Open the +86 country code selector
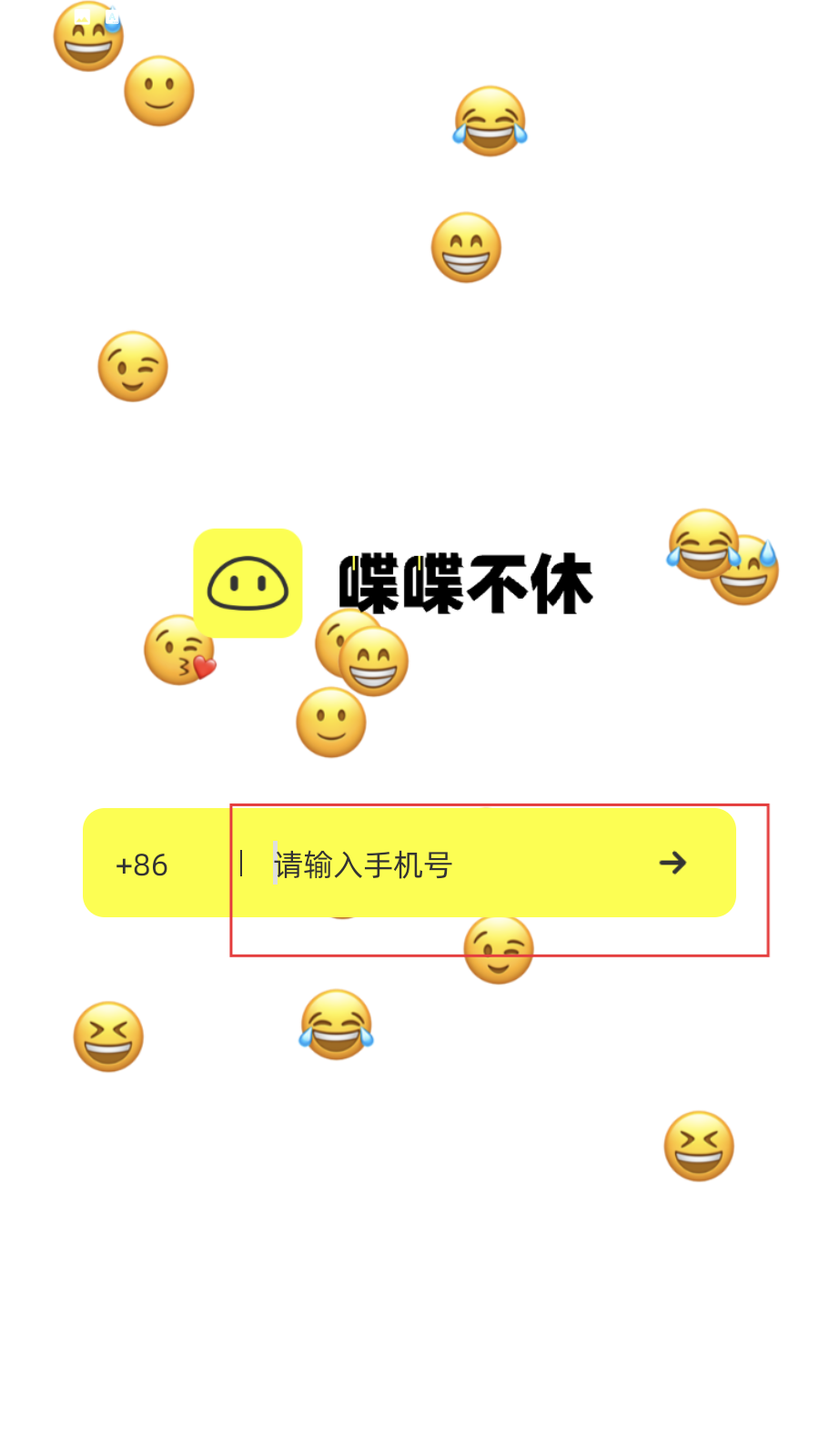The image size is (819, 1456). [x=142, y=864]
